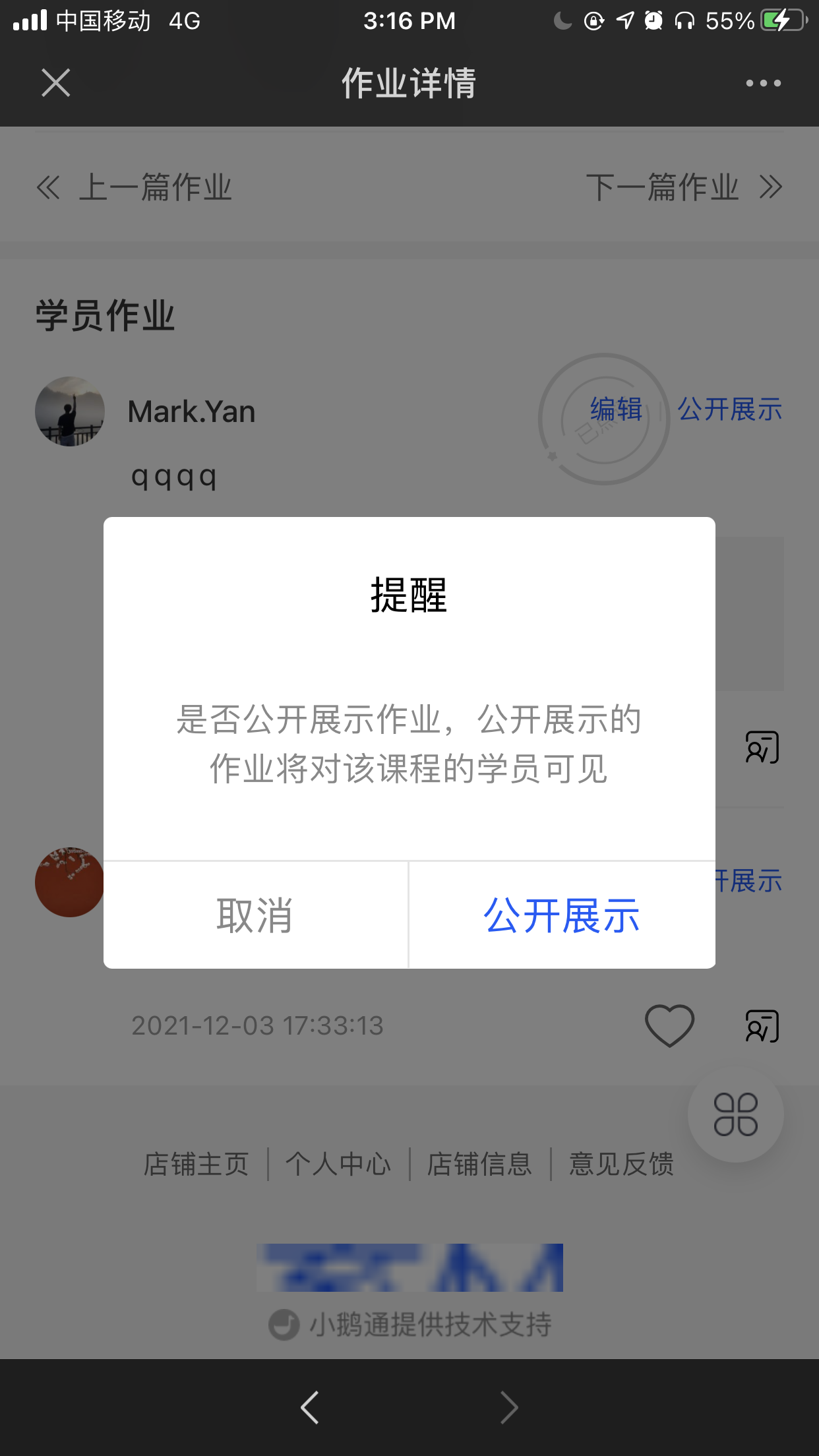Go to 上一篇作业

click(x=135, y=187)
